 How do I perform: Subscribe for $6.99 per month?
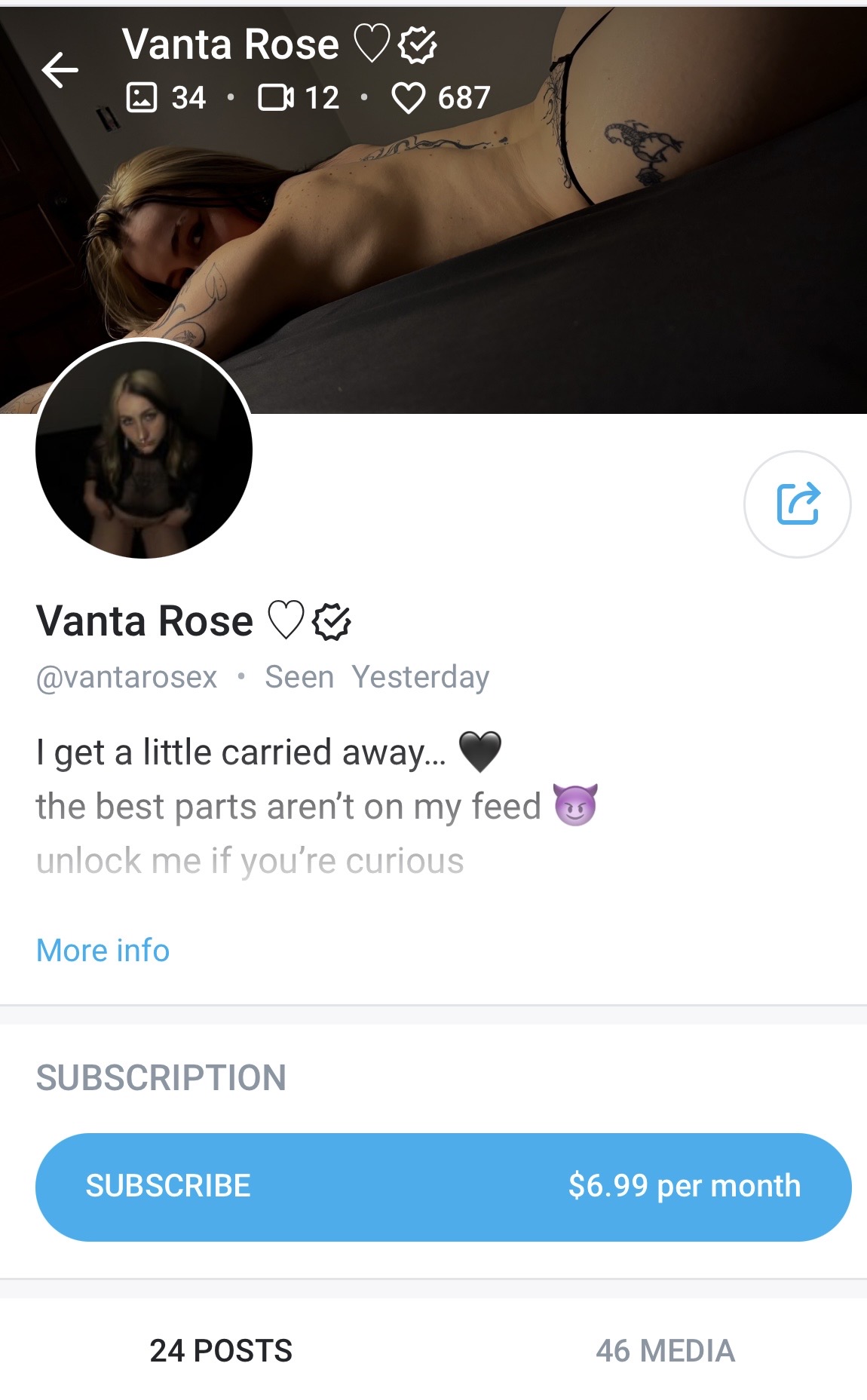[x=443, y=1187]
